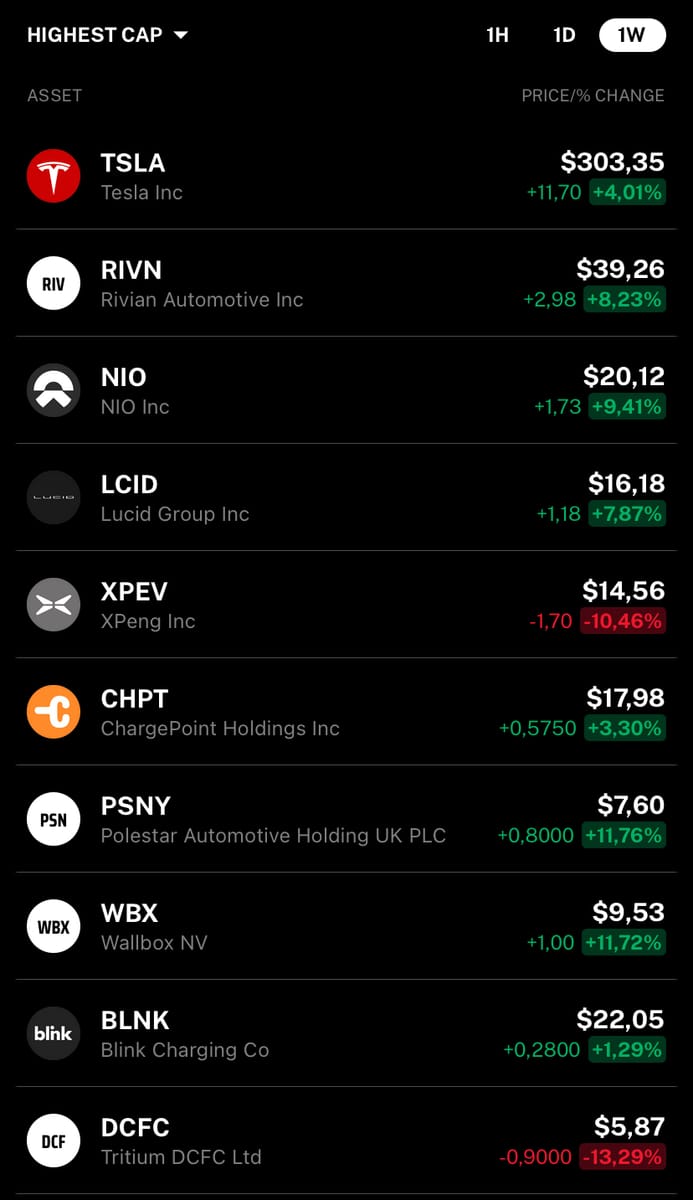Open the Highest Cap sorting dropdown
693x1200 pixels.
click(x=107, y=35)
